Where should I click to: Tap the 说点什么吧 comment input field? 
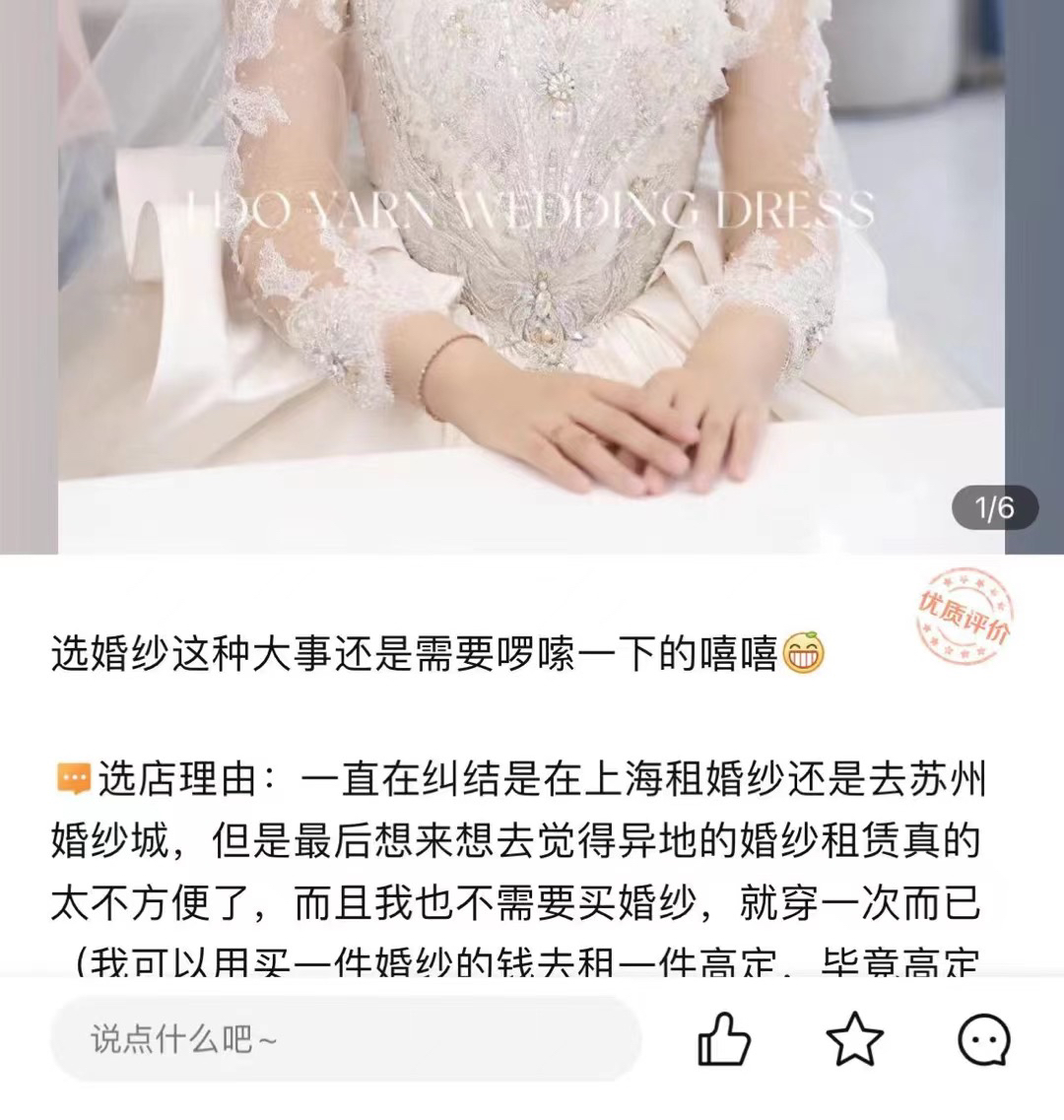point(345,1039)
